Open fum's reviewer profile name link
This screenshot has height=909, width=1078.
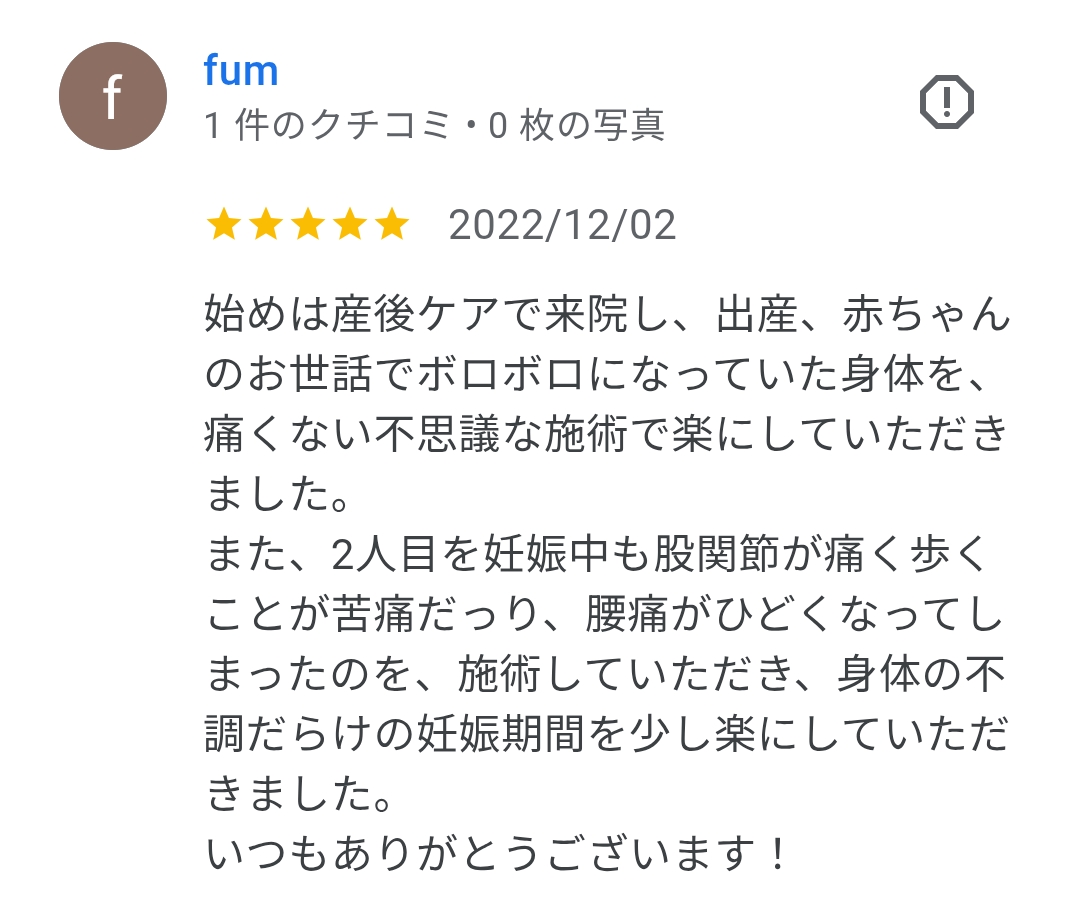(x=240, y=72)
